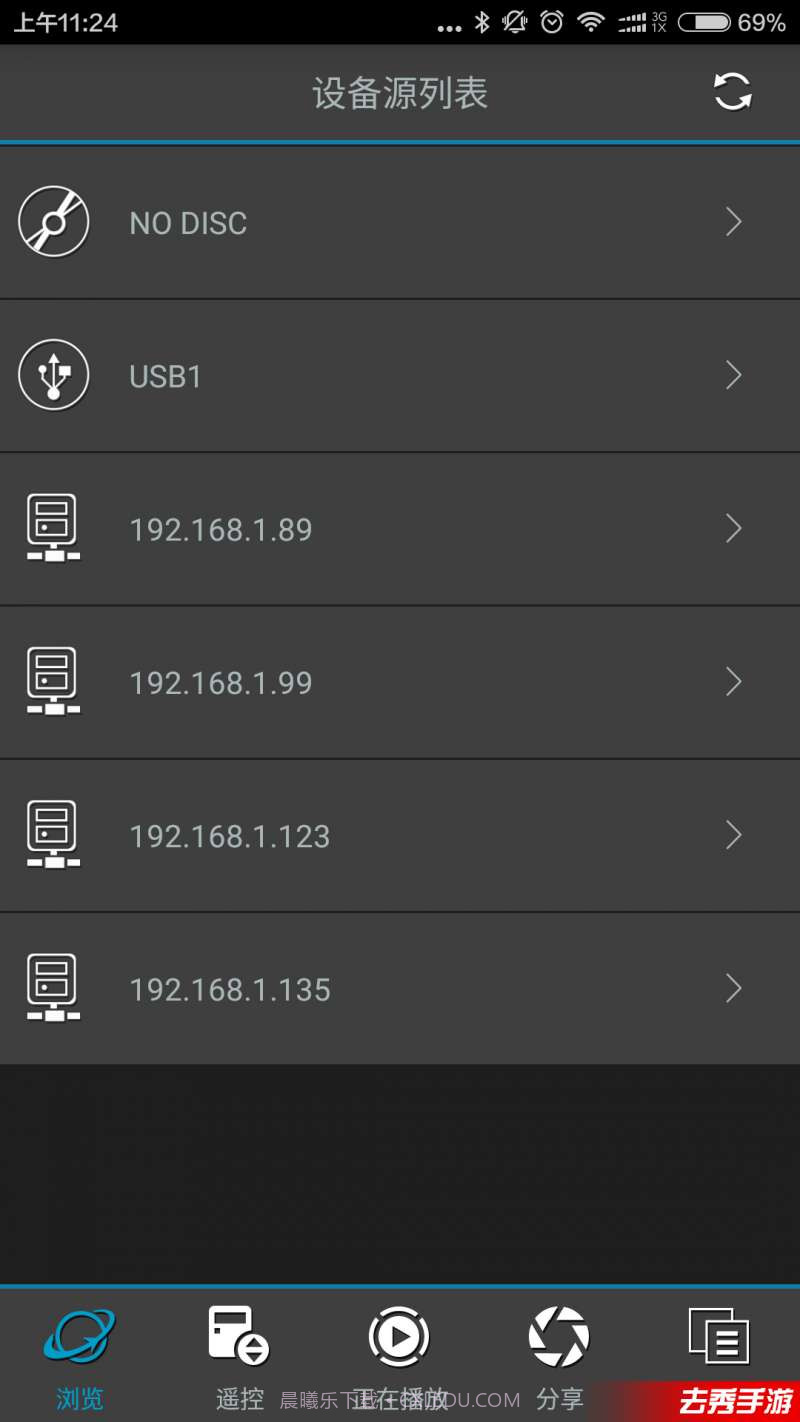This screenshot has height=1422, width=800.
Task: Tap the 浏览 browse globe icon
Action: 79,1337
